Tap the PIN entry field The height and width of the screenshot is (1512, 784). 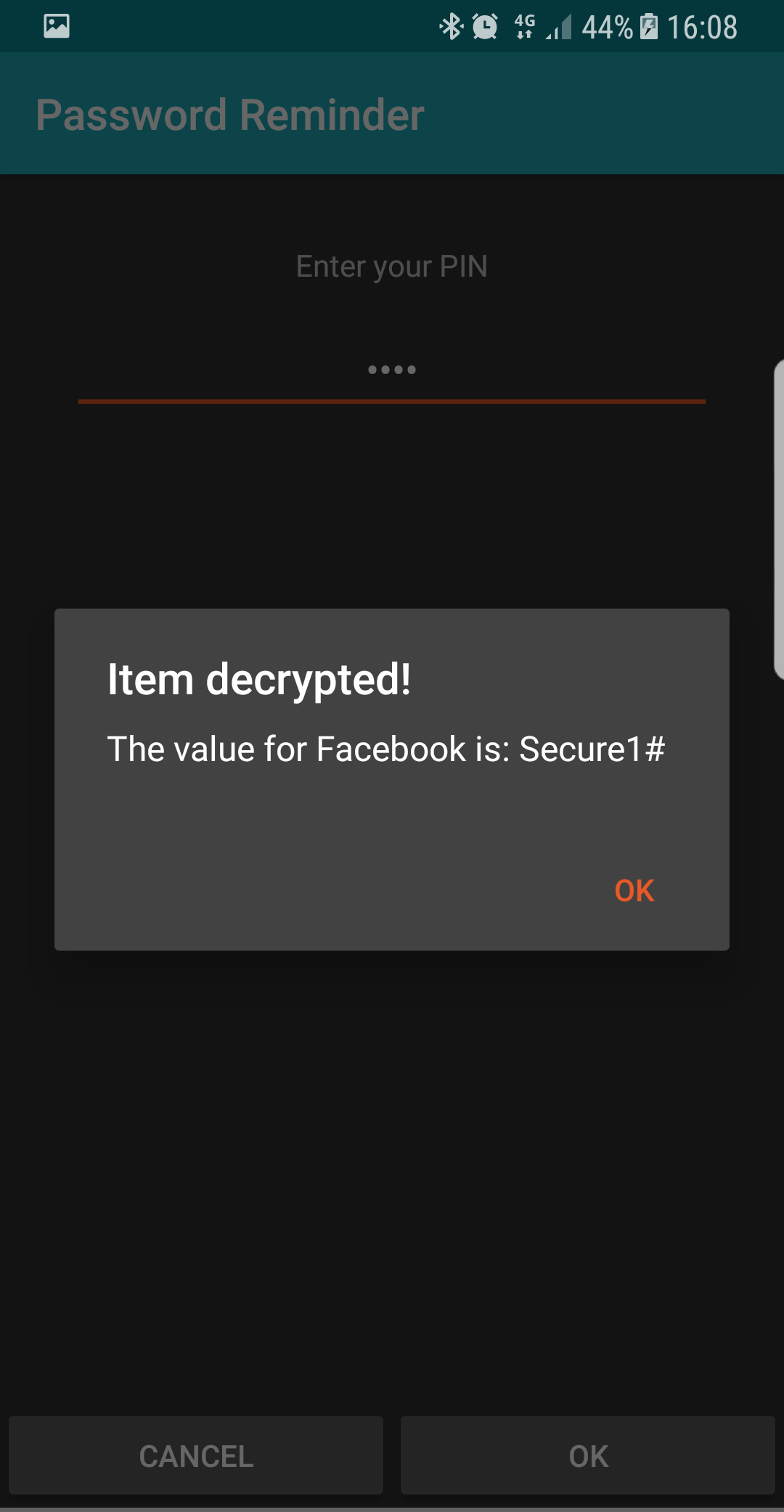click(392, 370)
